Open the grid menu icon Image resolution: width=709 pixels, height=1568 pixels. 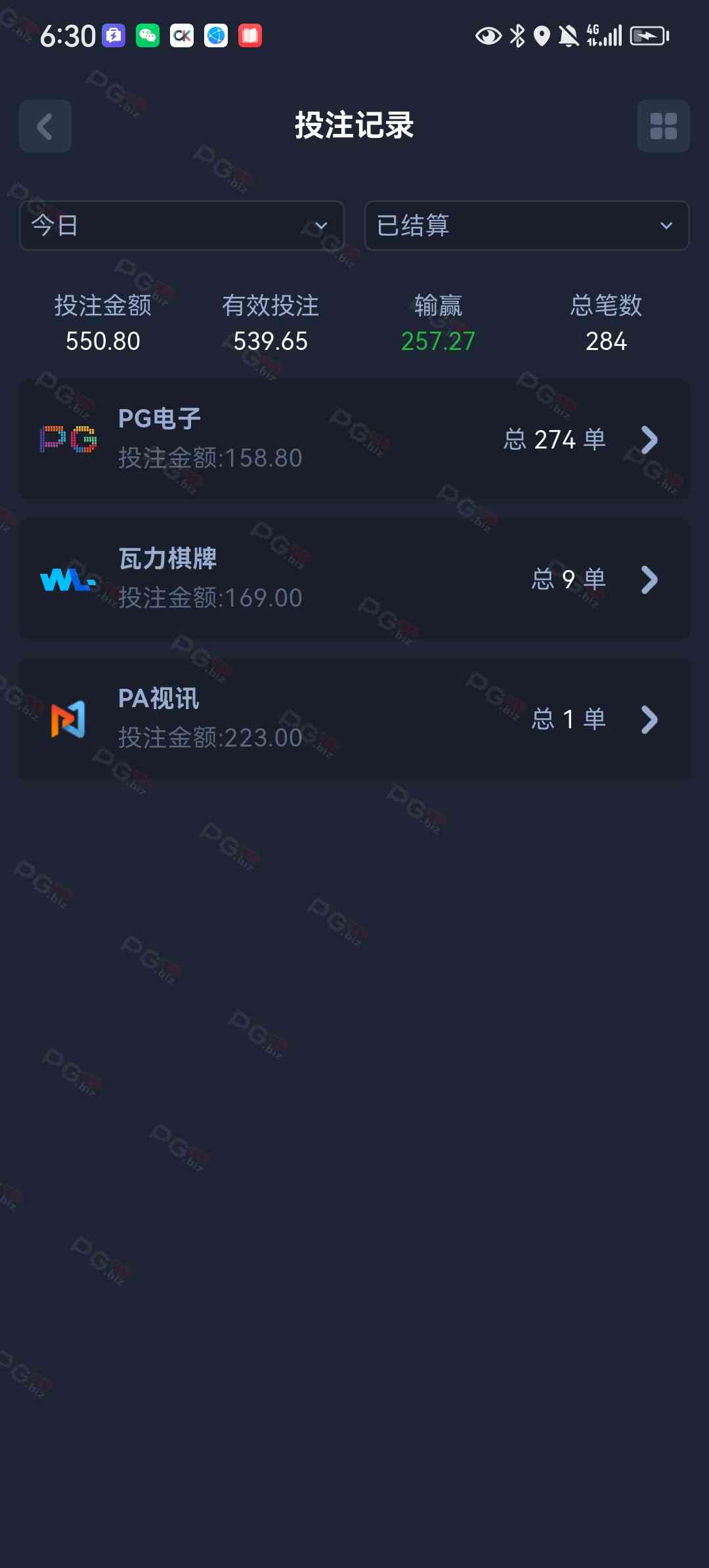pyautogui.click(x=663, y=126)
